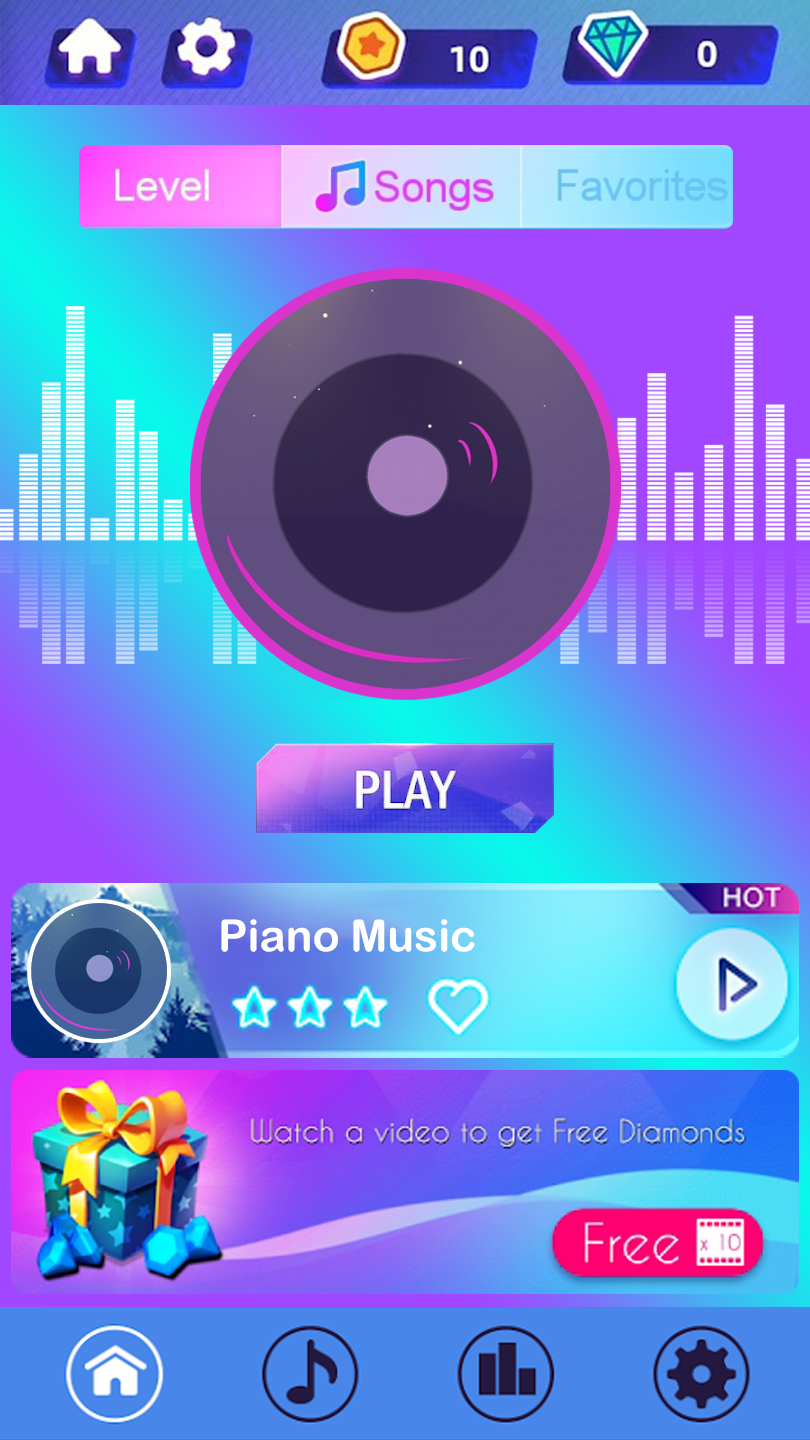810x1440 pixels.
Task: Open the settings gear in the bottom navigation
Action: [701, 1374]
